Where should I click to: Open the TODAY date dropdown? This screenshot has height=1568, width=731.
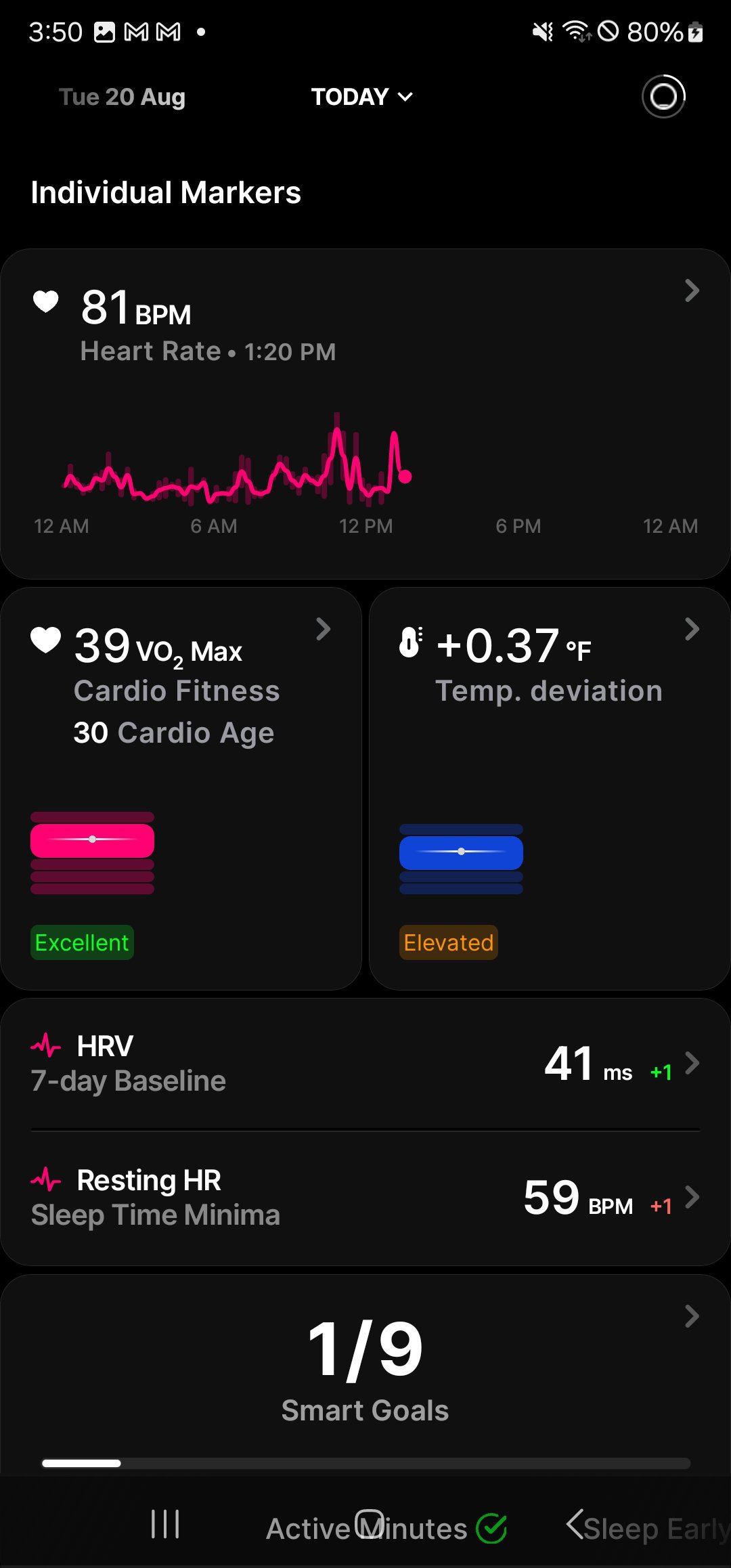[x=361, y=97]
